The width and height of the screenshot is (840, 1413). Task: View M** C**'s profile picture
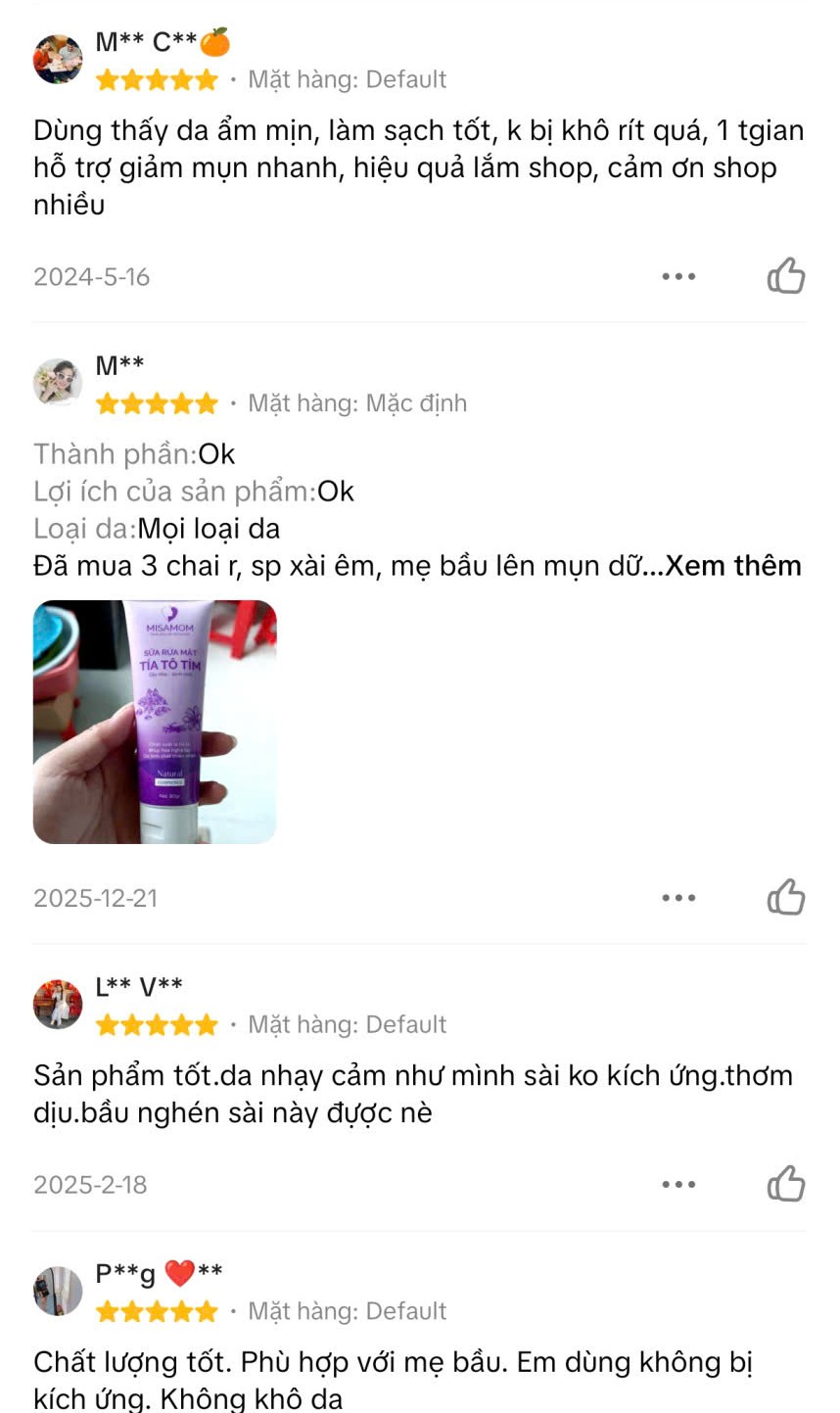pyautogui.click(x=58, y=60)
